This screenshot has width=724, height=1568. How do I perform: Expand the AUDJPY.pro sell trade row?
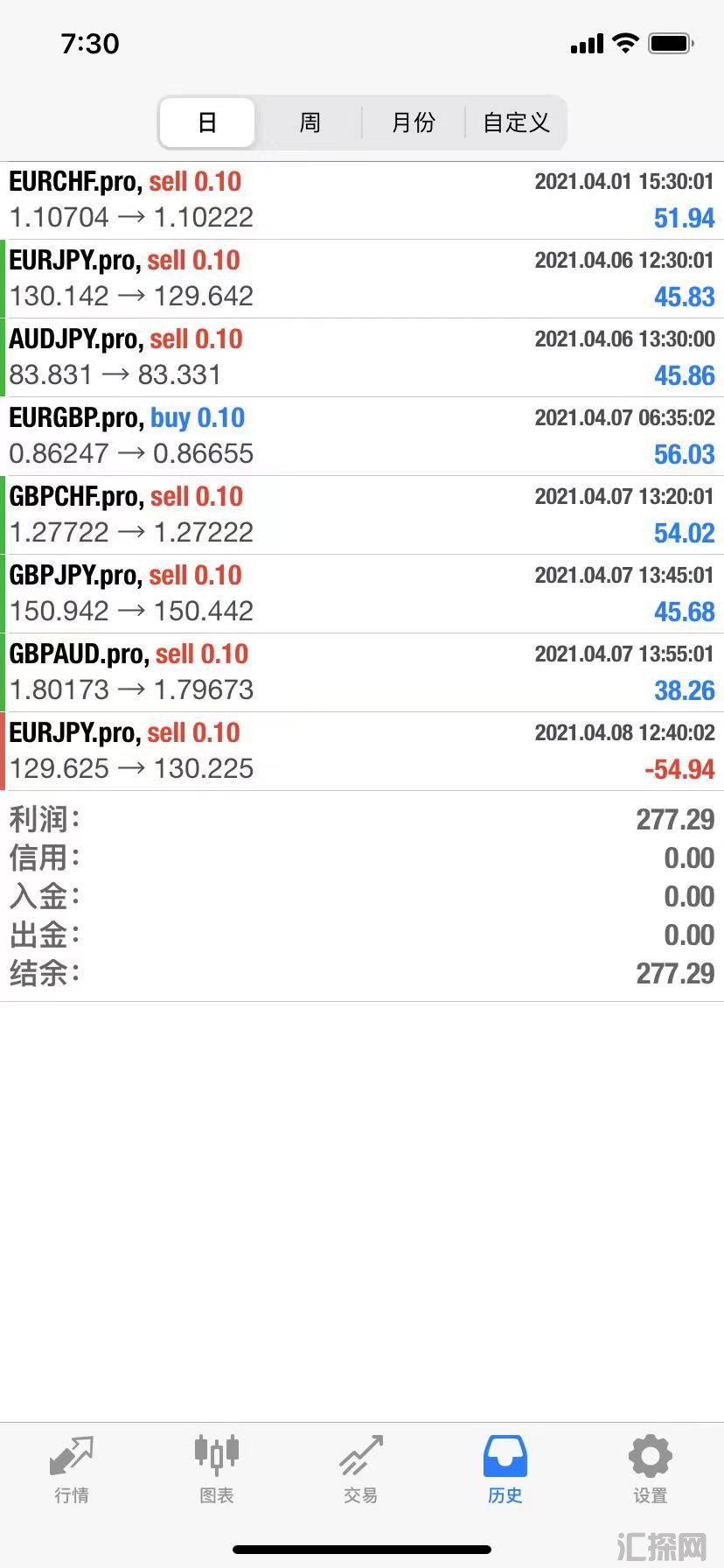362,358
